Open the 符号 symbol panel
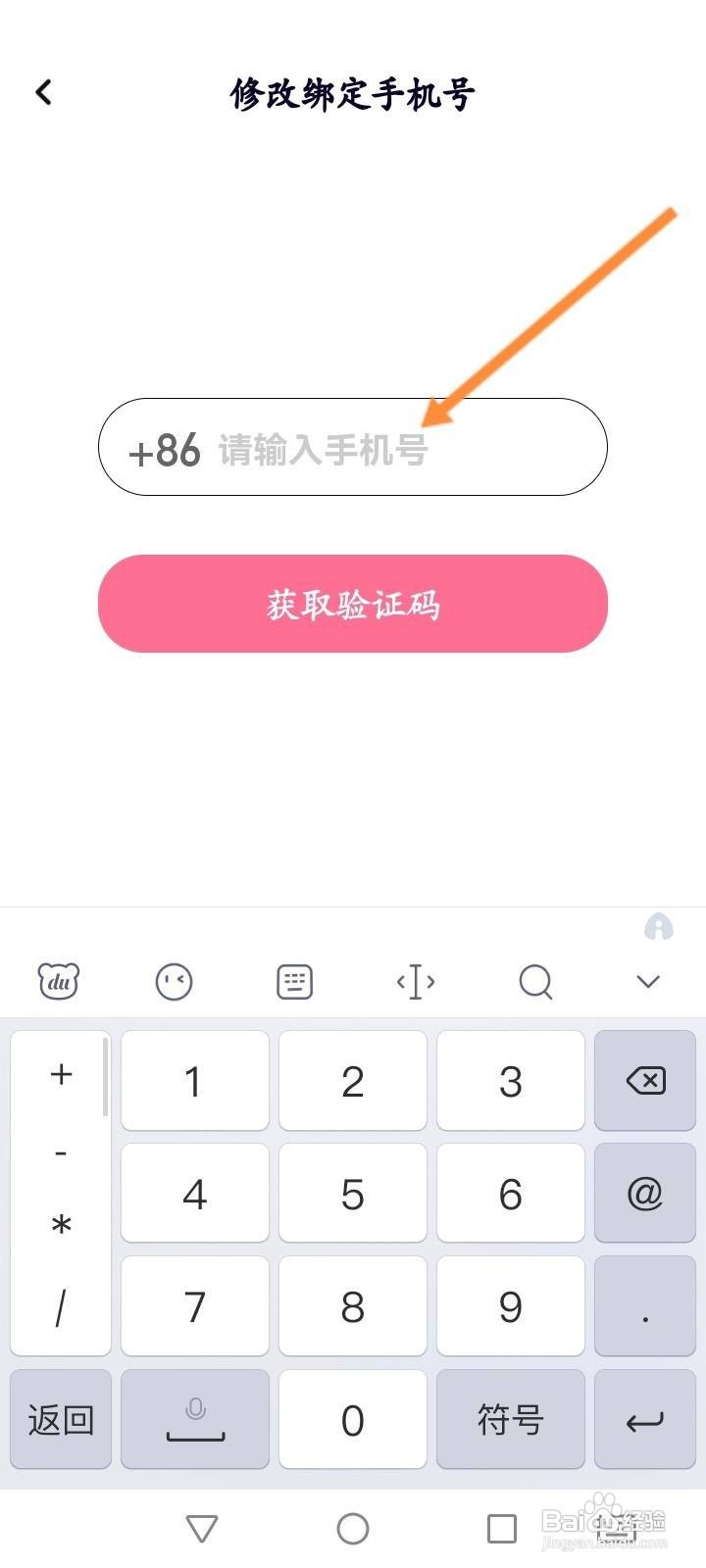This screenshot has width=706, height=1568. 510,1419
